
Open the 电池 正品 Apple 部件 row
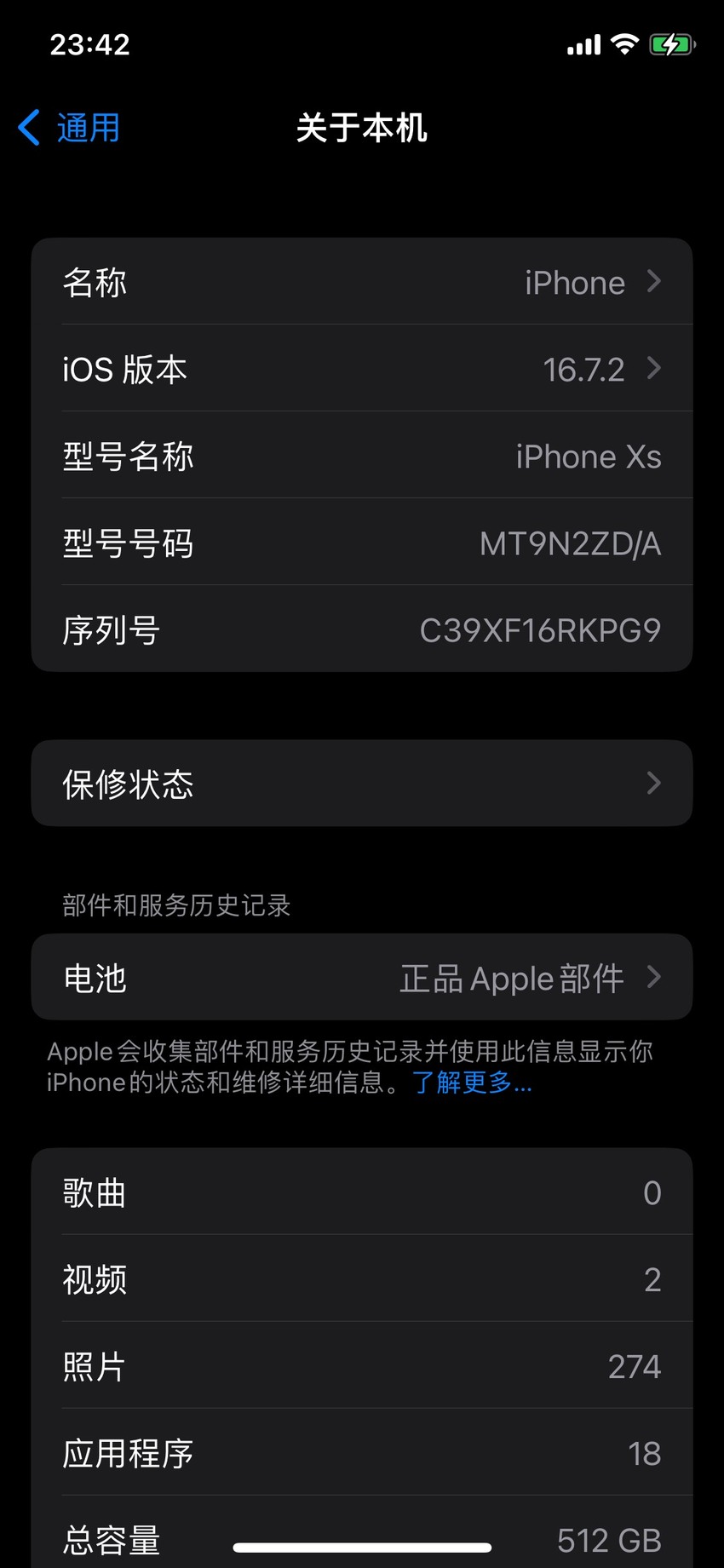(x=362, y=977)
